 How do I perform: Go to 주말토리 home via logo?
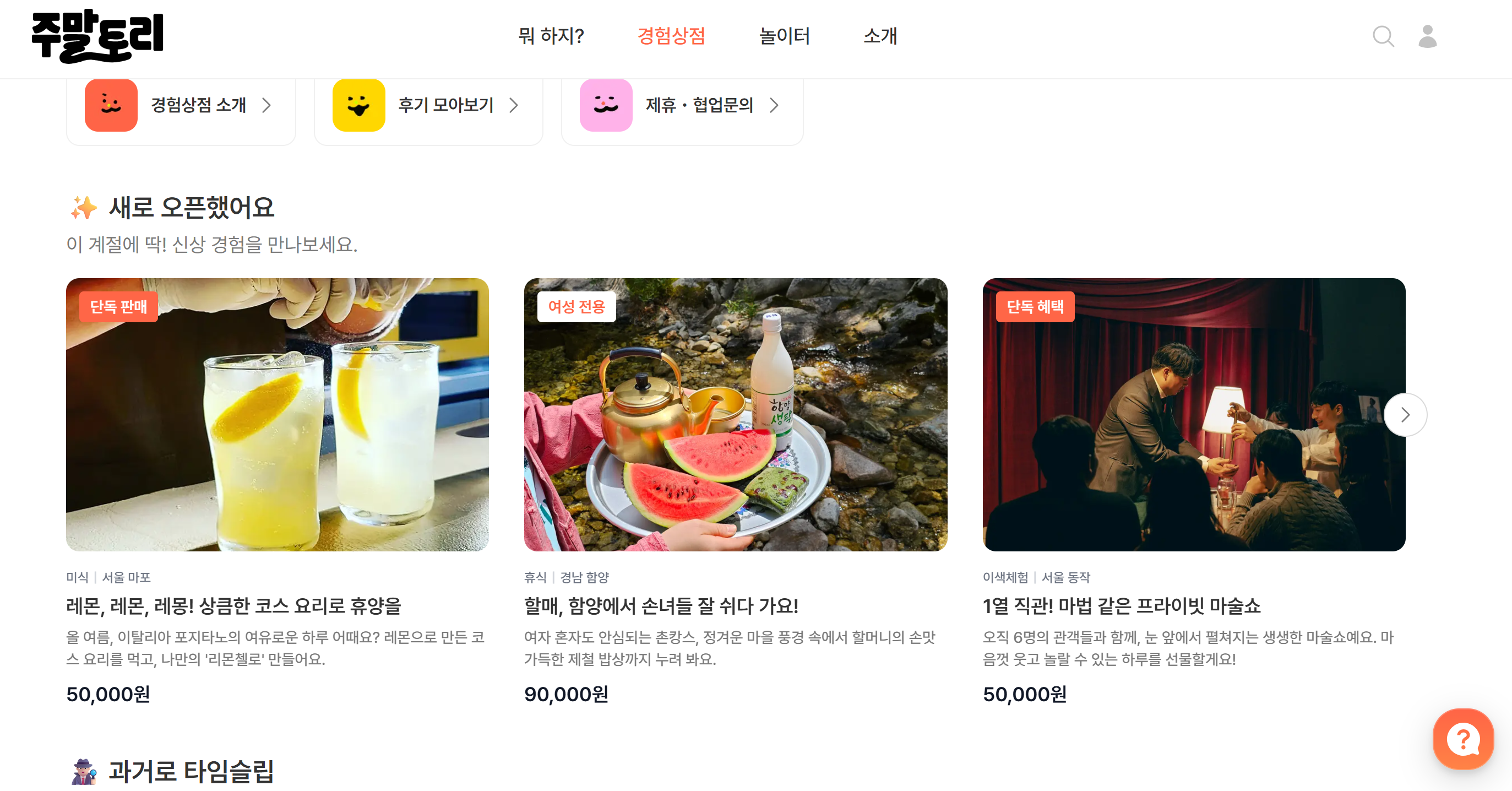pyautogui.click(x=97, y=36)
